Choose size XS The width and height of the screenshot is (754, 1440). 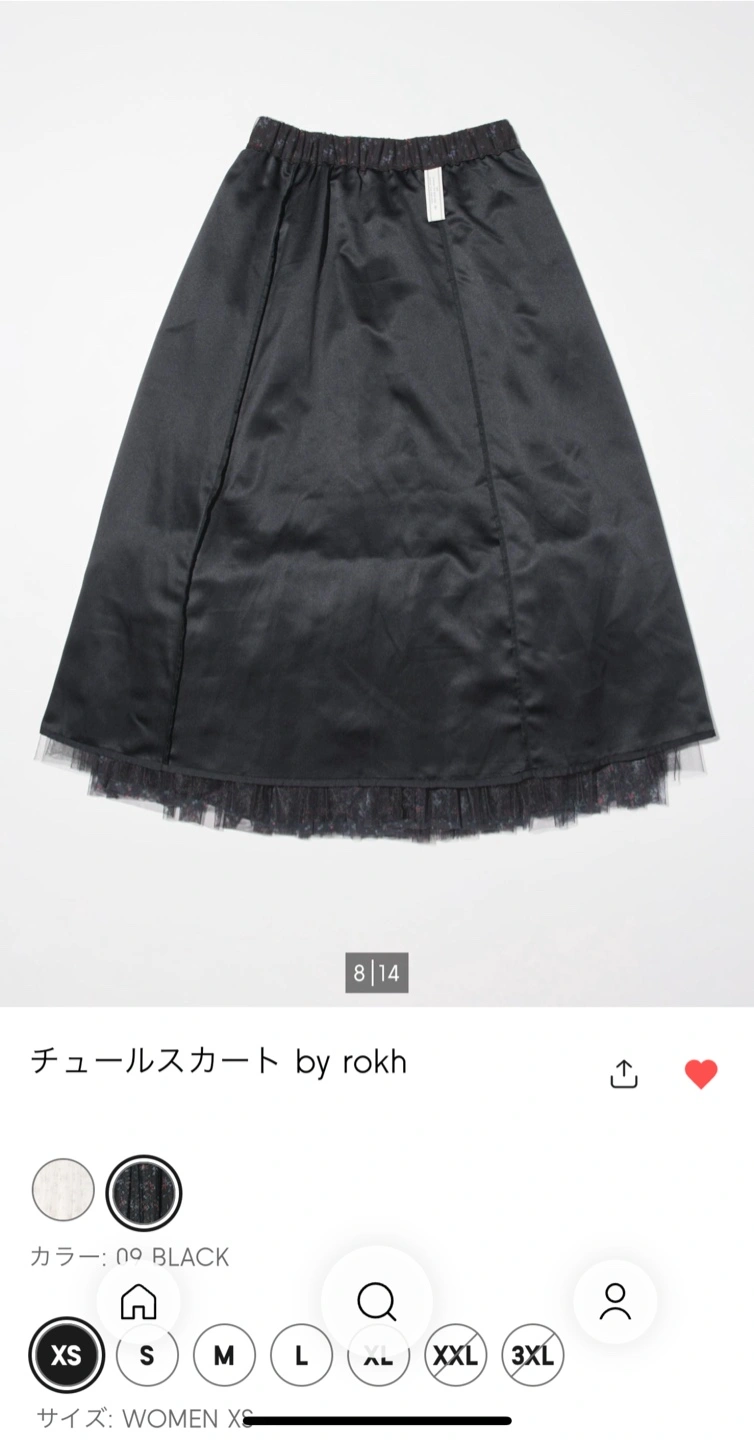66,1355
